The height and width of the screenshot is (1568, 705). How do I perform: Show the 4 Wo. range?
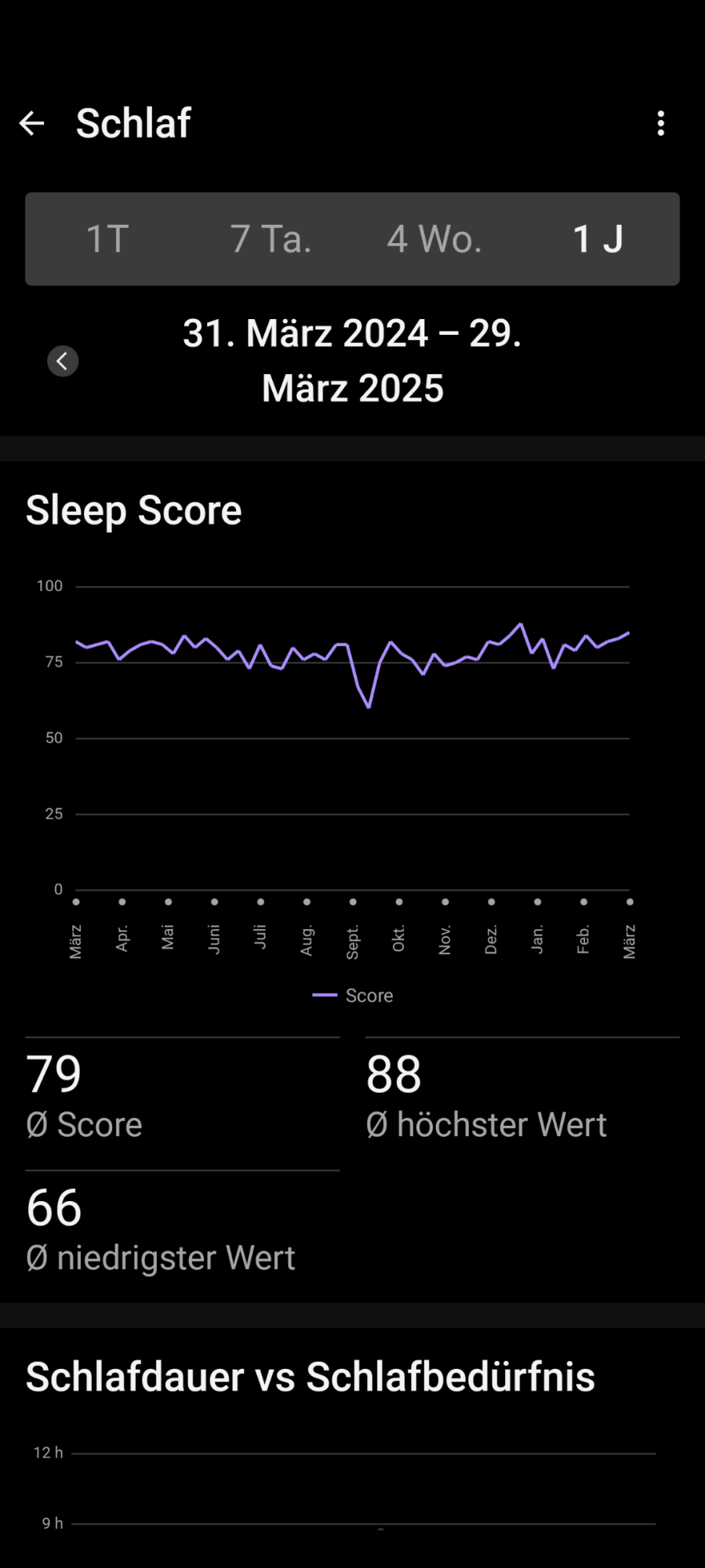(434, 239)
